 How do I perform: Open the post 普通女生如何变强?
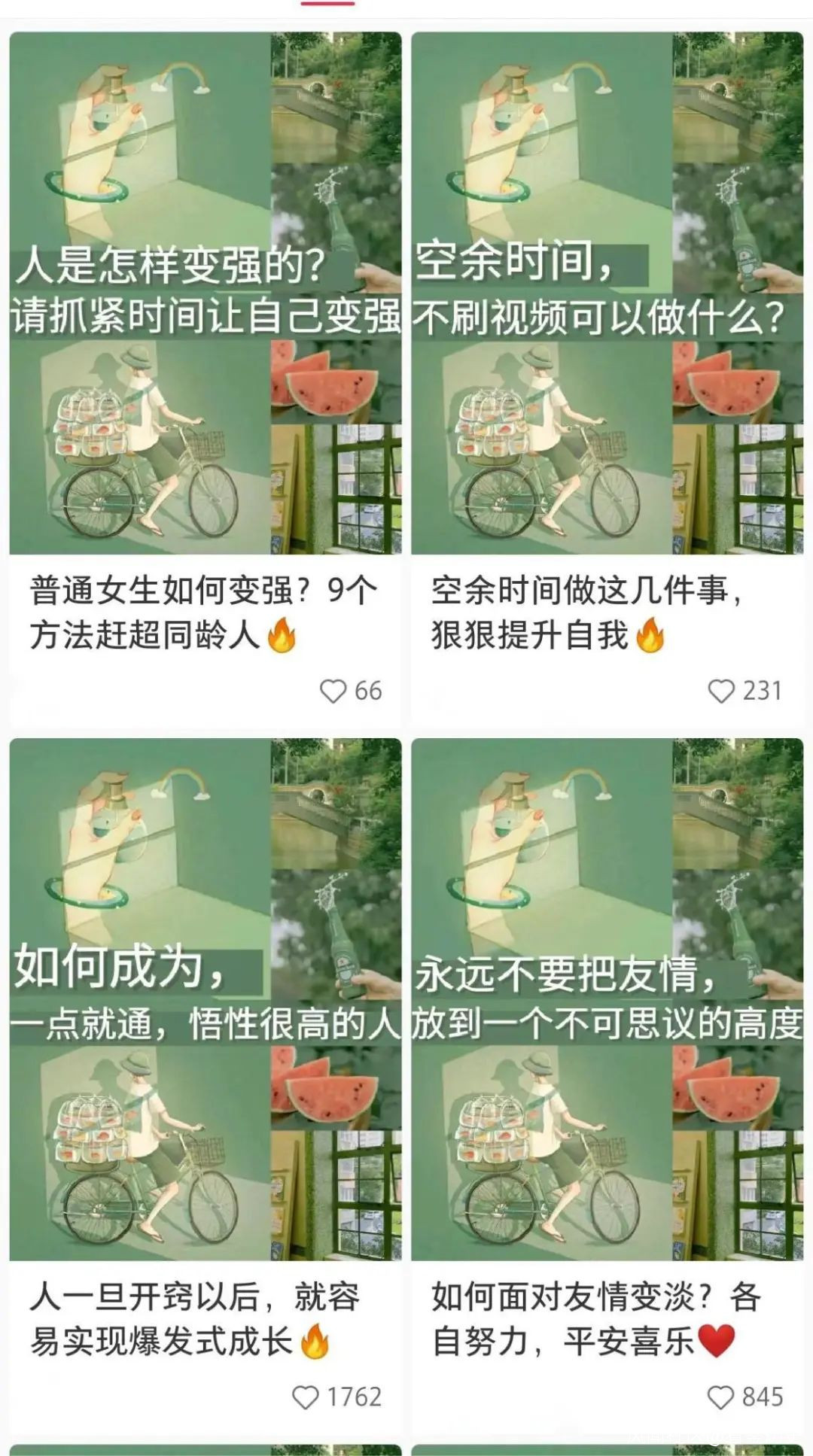coord(205,611)
